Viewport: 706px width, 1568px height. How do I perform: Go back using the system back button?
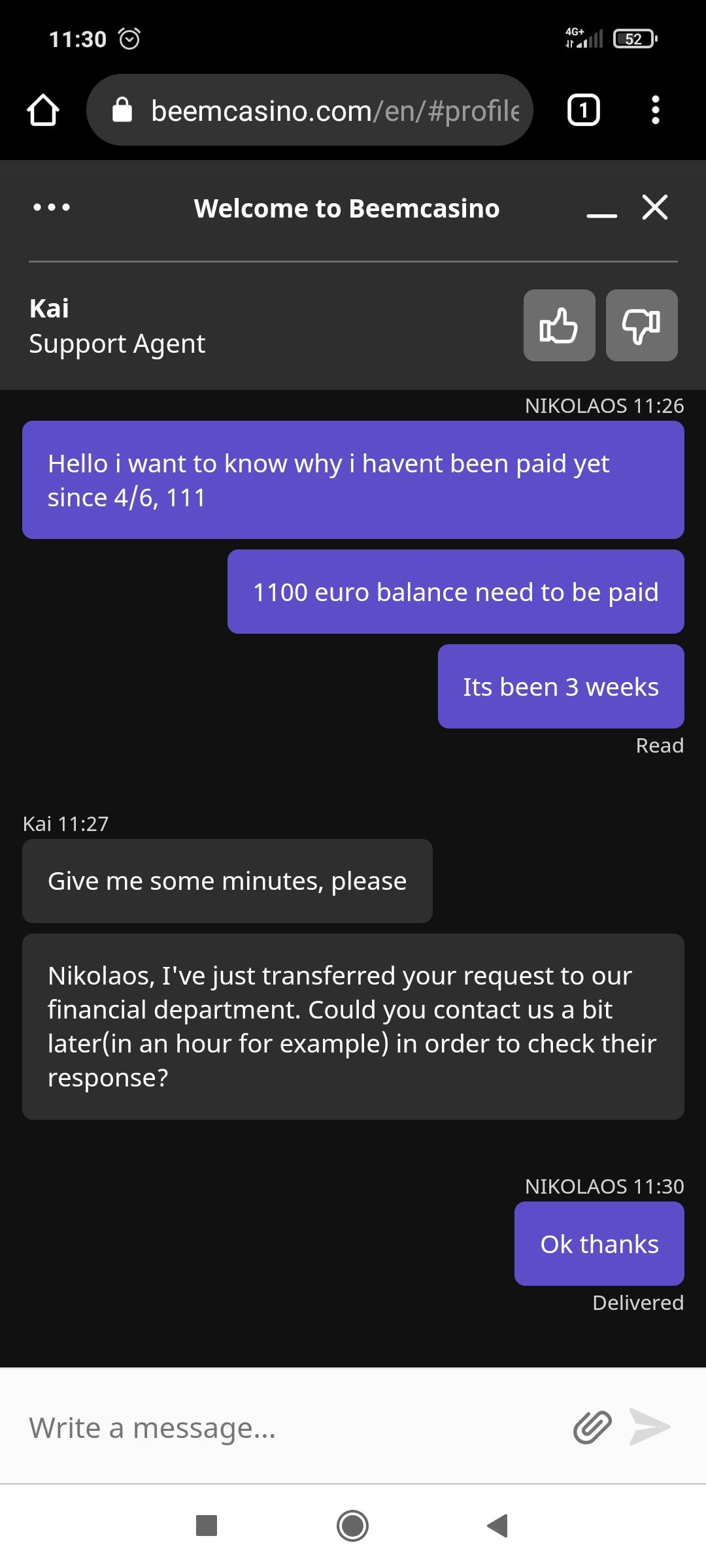pyautogui.click(x=497, y=1526)
